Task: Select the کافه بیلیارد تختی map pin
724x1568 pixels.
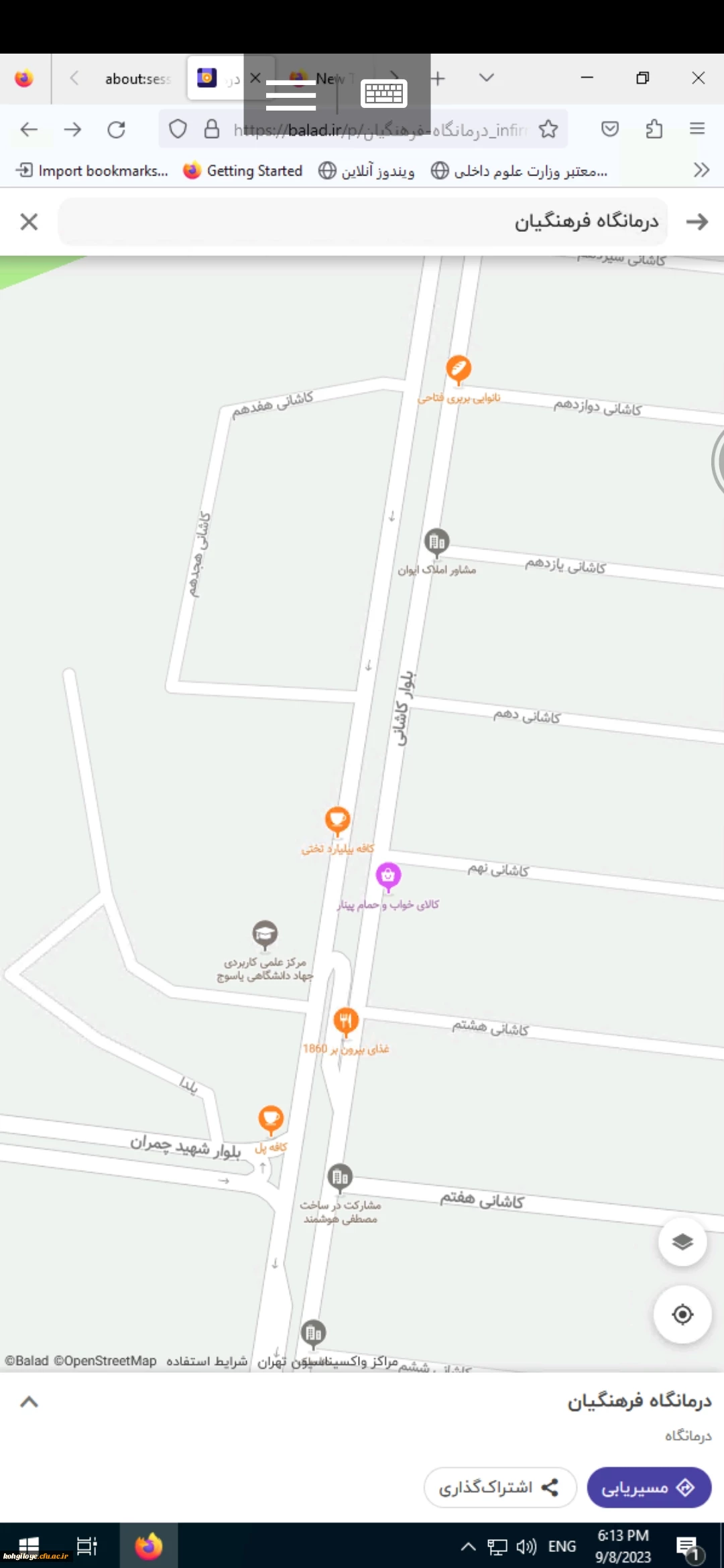Action: point(337,820)
